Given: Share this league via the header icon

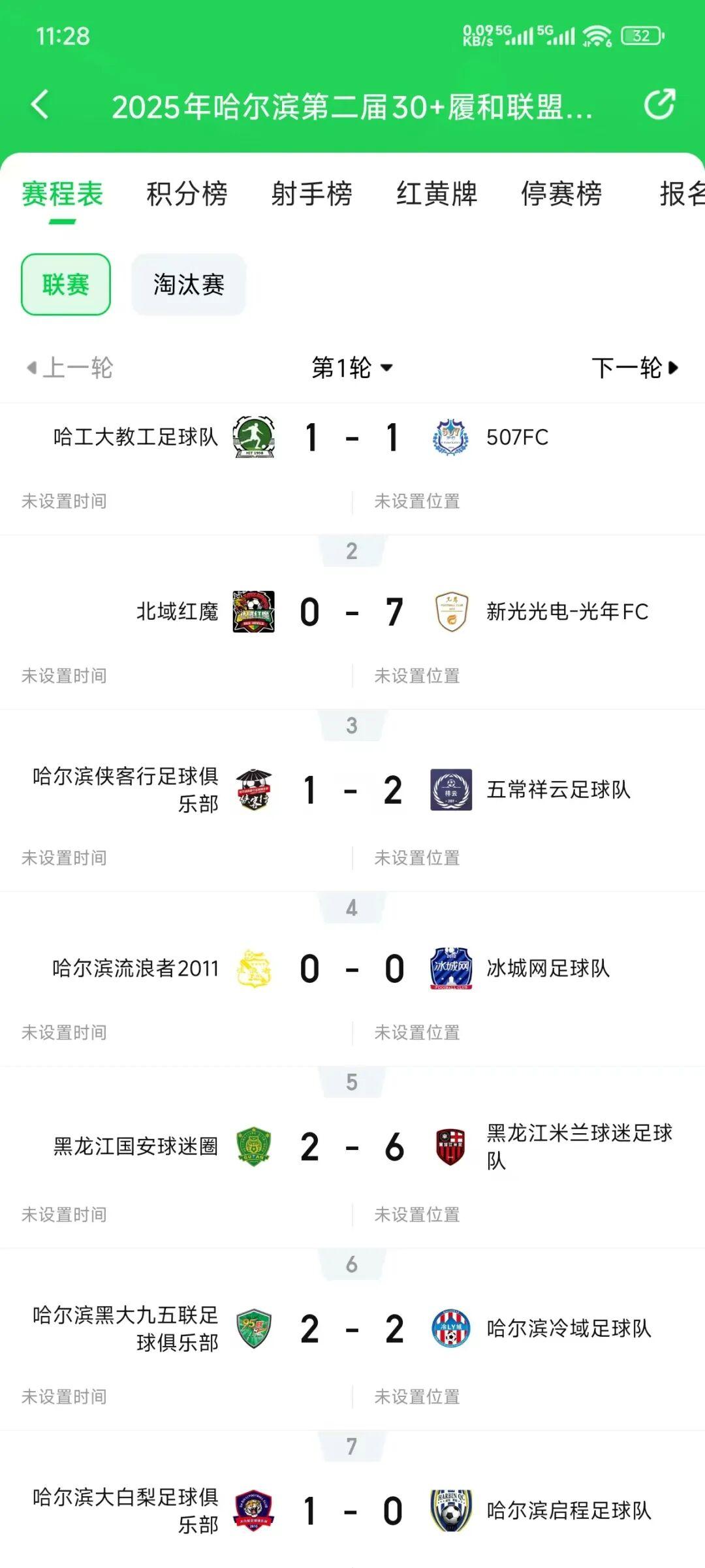Looking at the screenshot, I should (x=659, y=105).
